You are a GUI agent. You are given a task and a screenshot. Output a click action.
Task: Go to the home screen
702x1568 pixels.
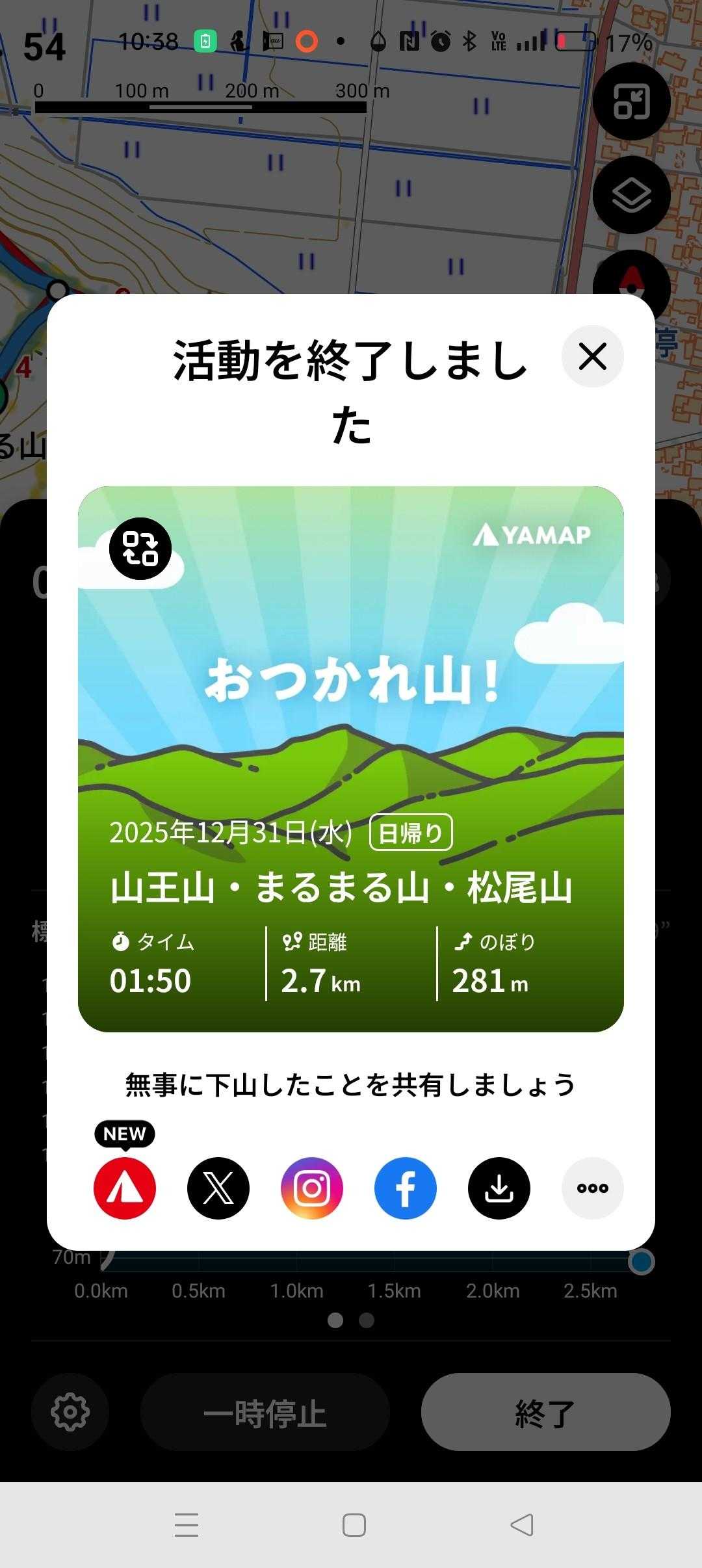pos(354,1525)
